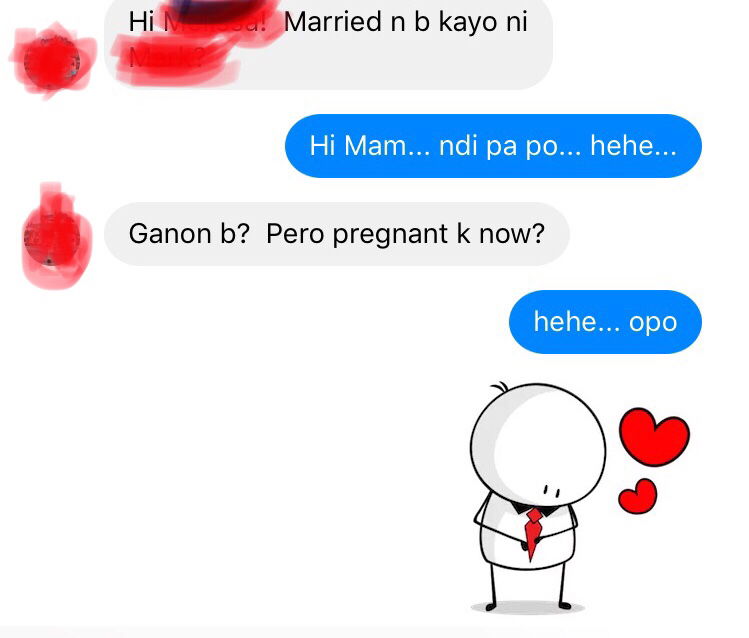Image resolution: width=749 pixels, height=638 pixels.
Task: Tap the 'Ganon b? Pero pregnant' message
Action: (x=336, y=235)
